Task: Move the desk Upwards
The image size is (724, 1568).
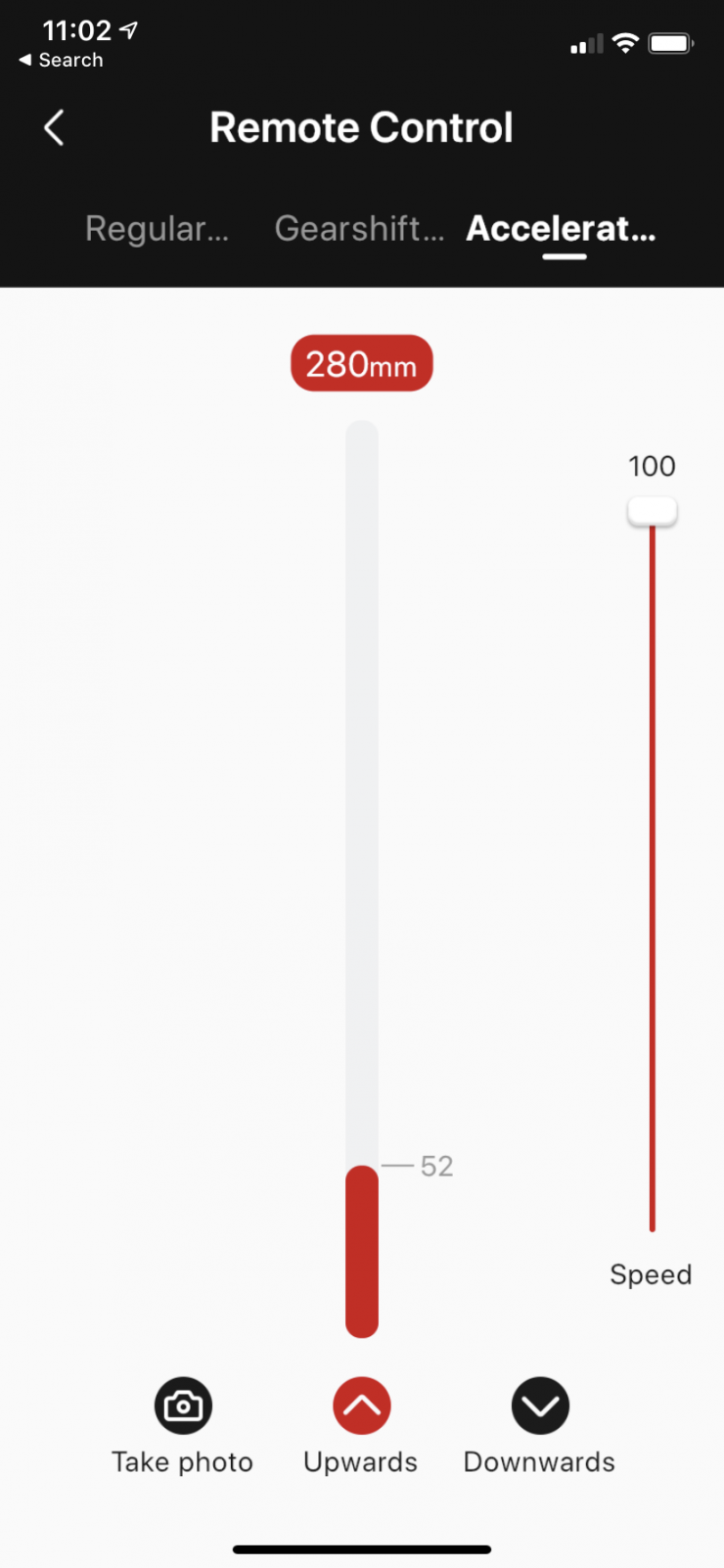Action: tap(361, 1407)
